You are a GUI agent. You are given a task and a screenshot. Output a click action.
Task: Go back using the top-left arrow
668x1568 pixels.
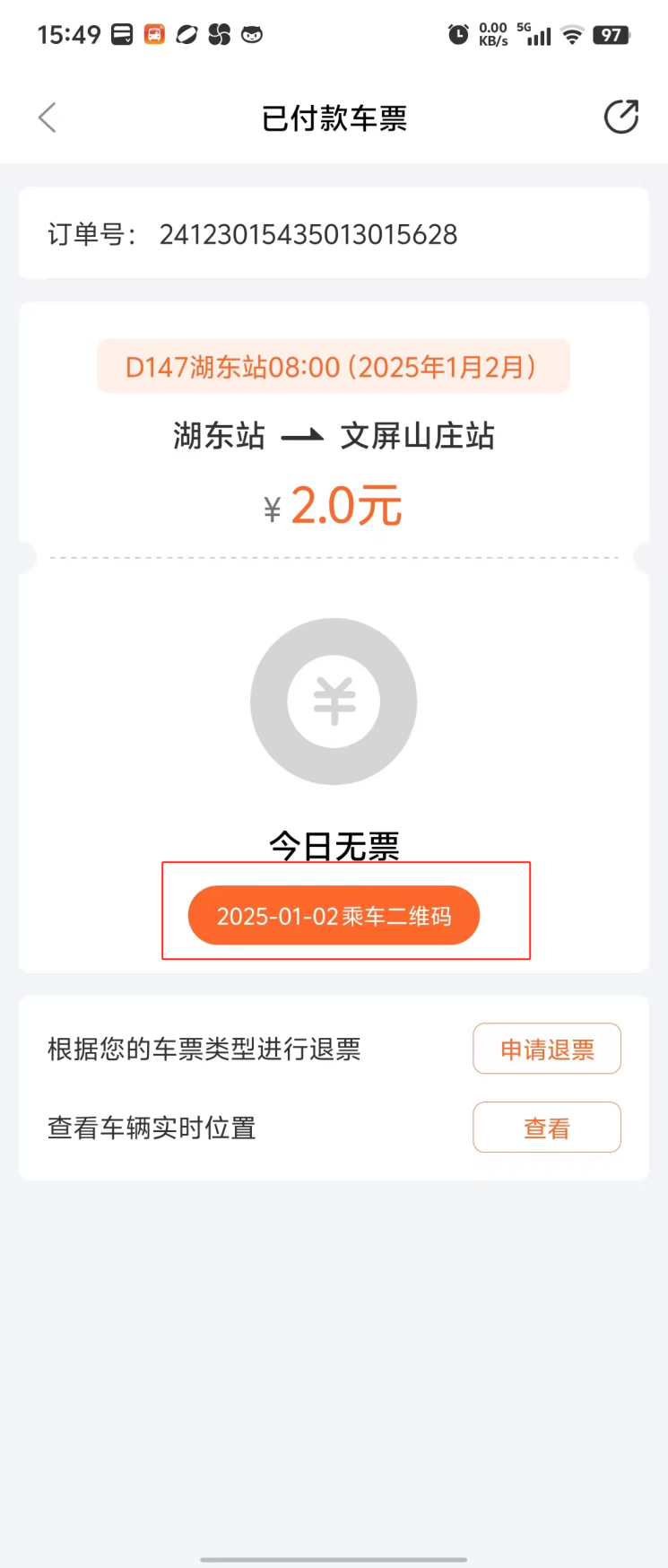(x=48, y=118)
